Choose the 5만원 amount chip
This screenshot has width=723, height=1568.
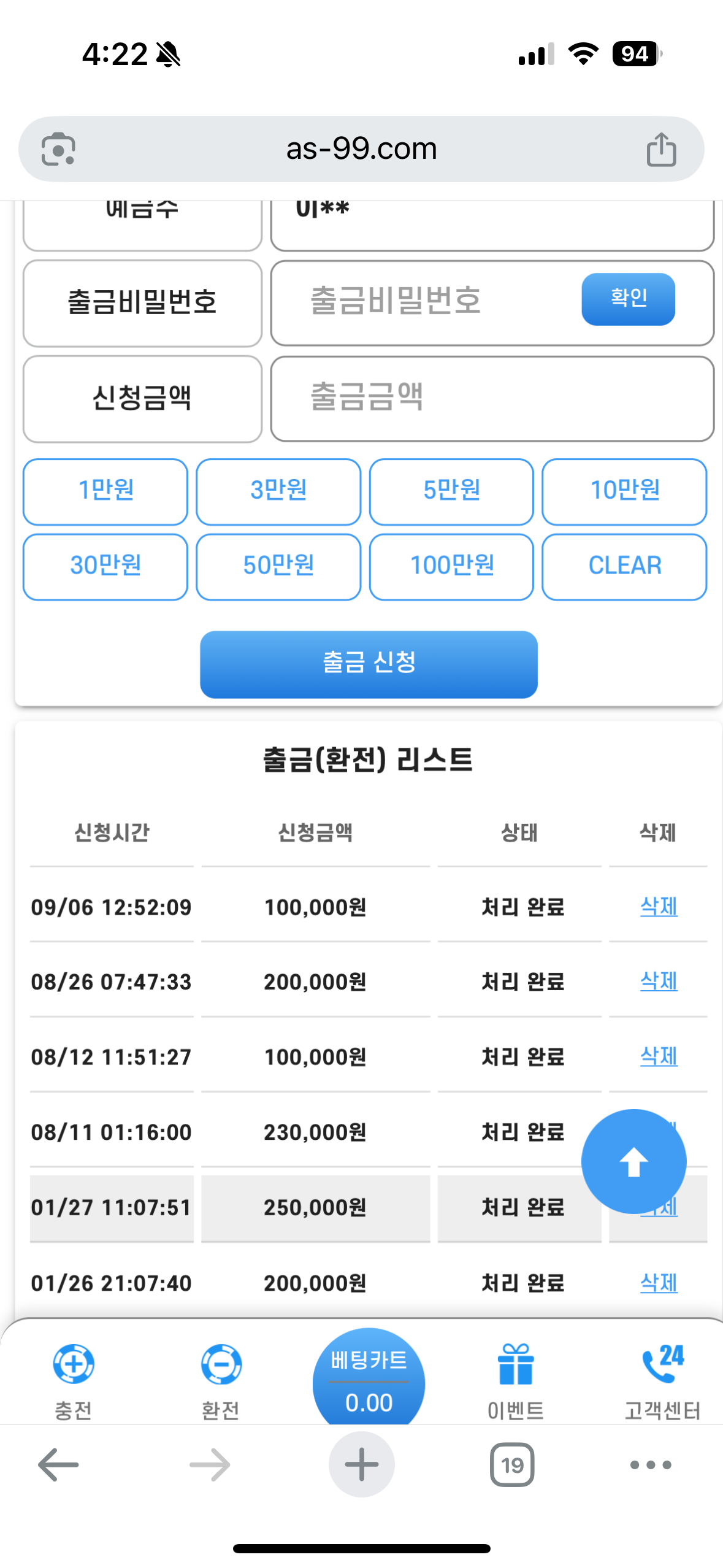click(451, 491)
